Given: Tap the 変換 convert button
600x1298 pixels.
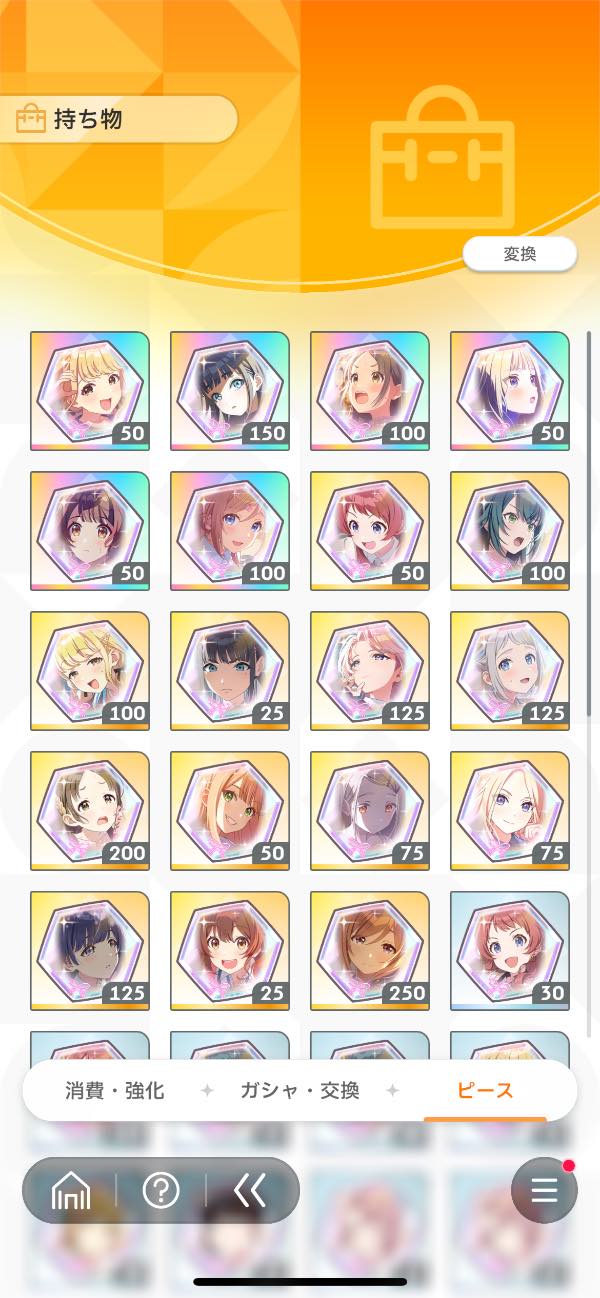Looking at the screenshot, I should point(519,254).
